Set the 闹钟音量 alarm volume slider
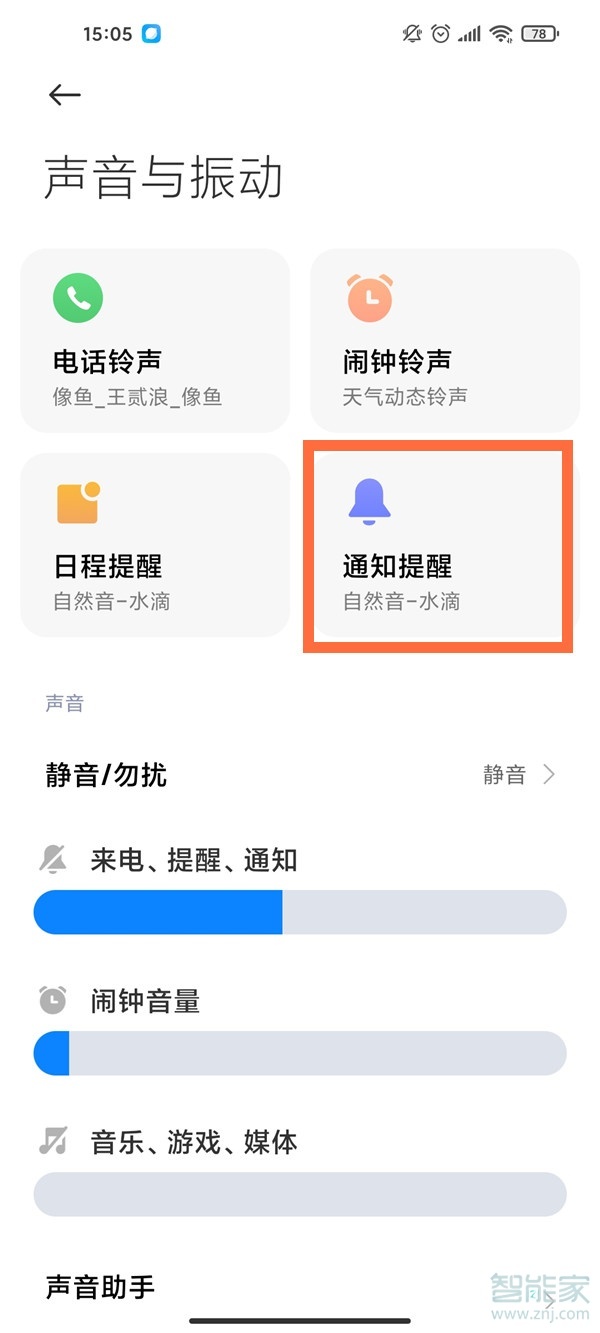Viewport: 600px width, 1333px height. coord(300,1054)
